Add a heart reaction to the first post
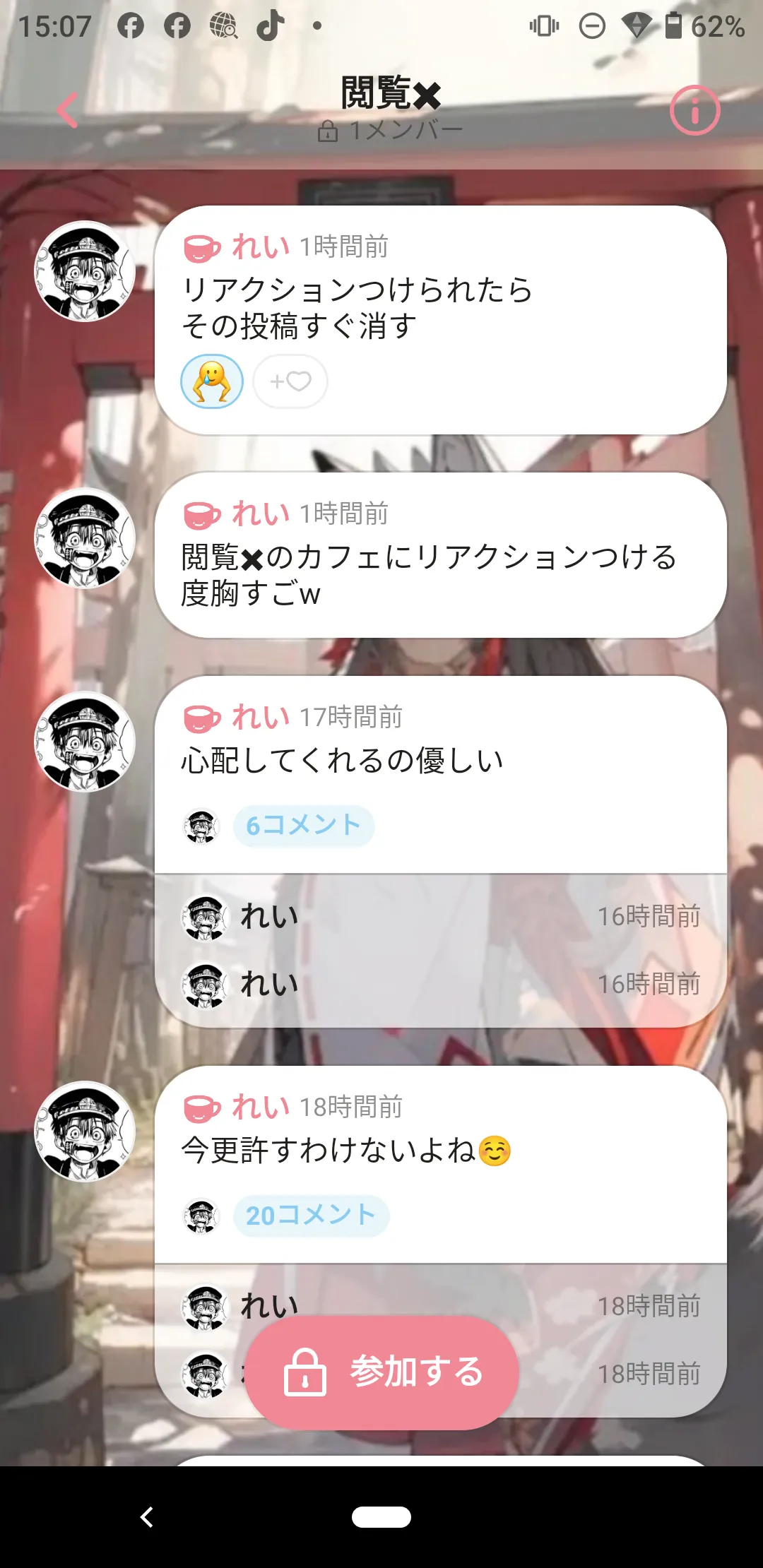The width and height of the screenshot is (763, 1568). coord(290,381)
